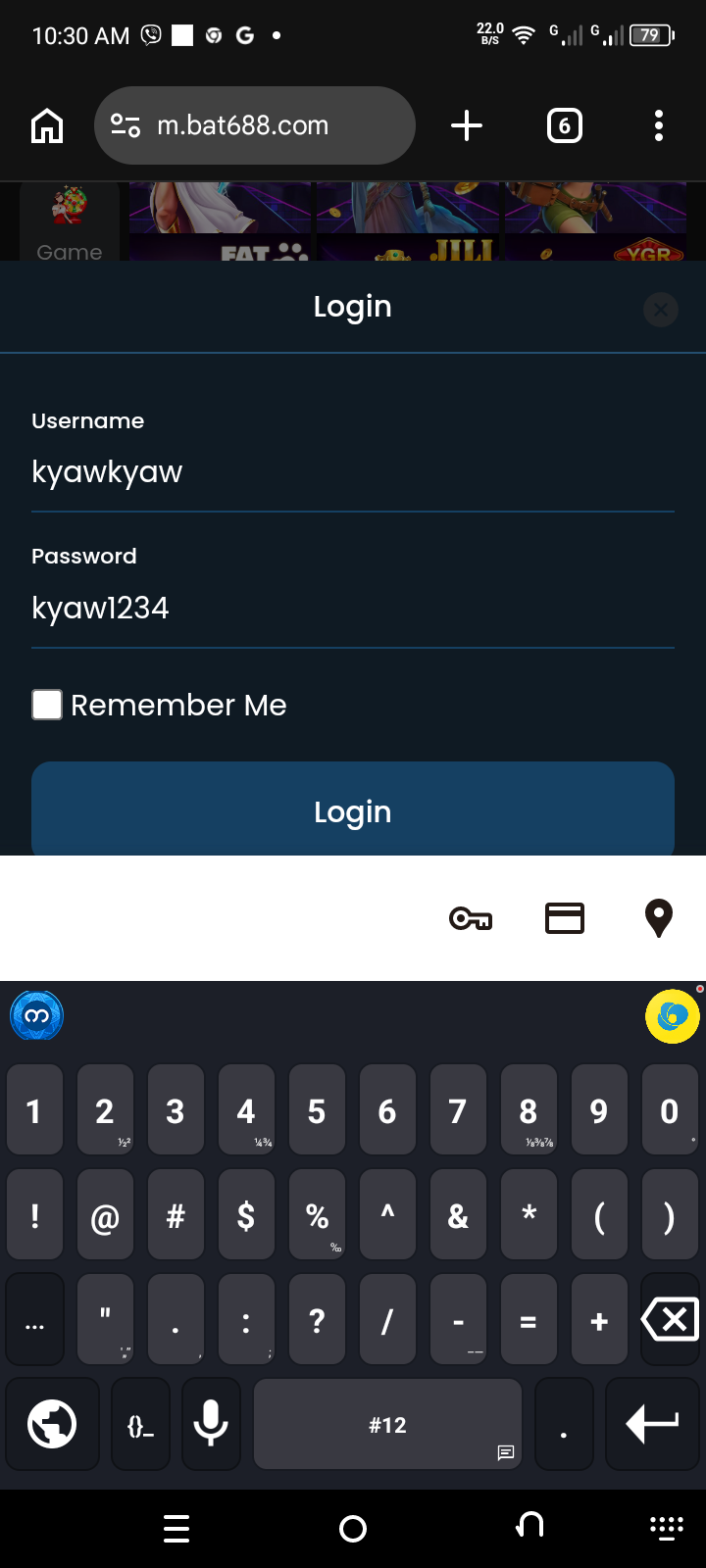Edit the Username field
The height and width of the screenshot is (1568, 706).
353,472
